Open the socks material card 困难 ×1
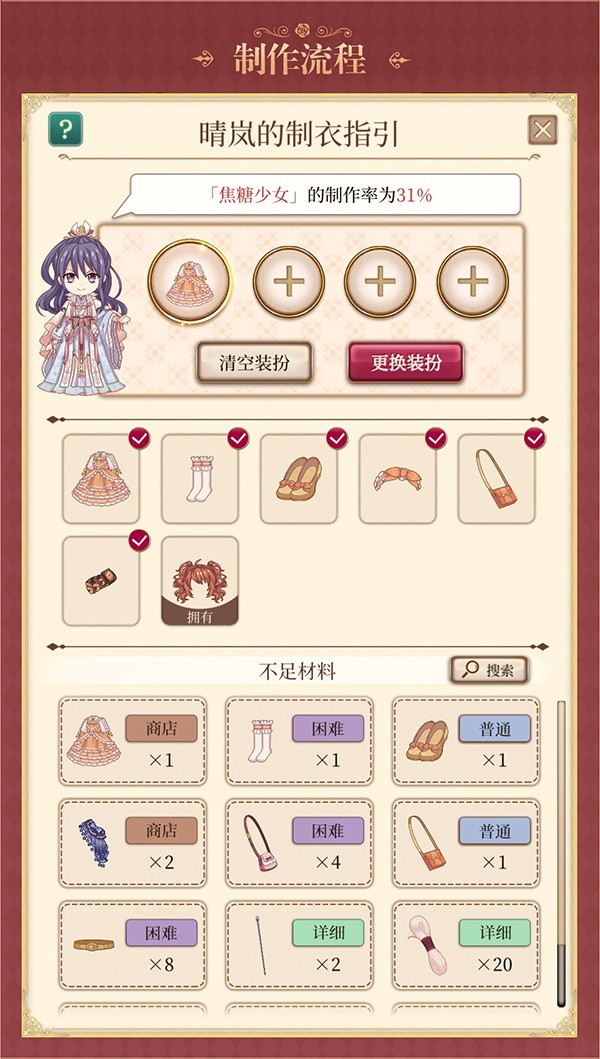Image resolution: width=600 pixels, height=1059 pixels. 299,742
